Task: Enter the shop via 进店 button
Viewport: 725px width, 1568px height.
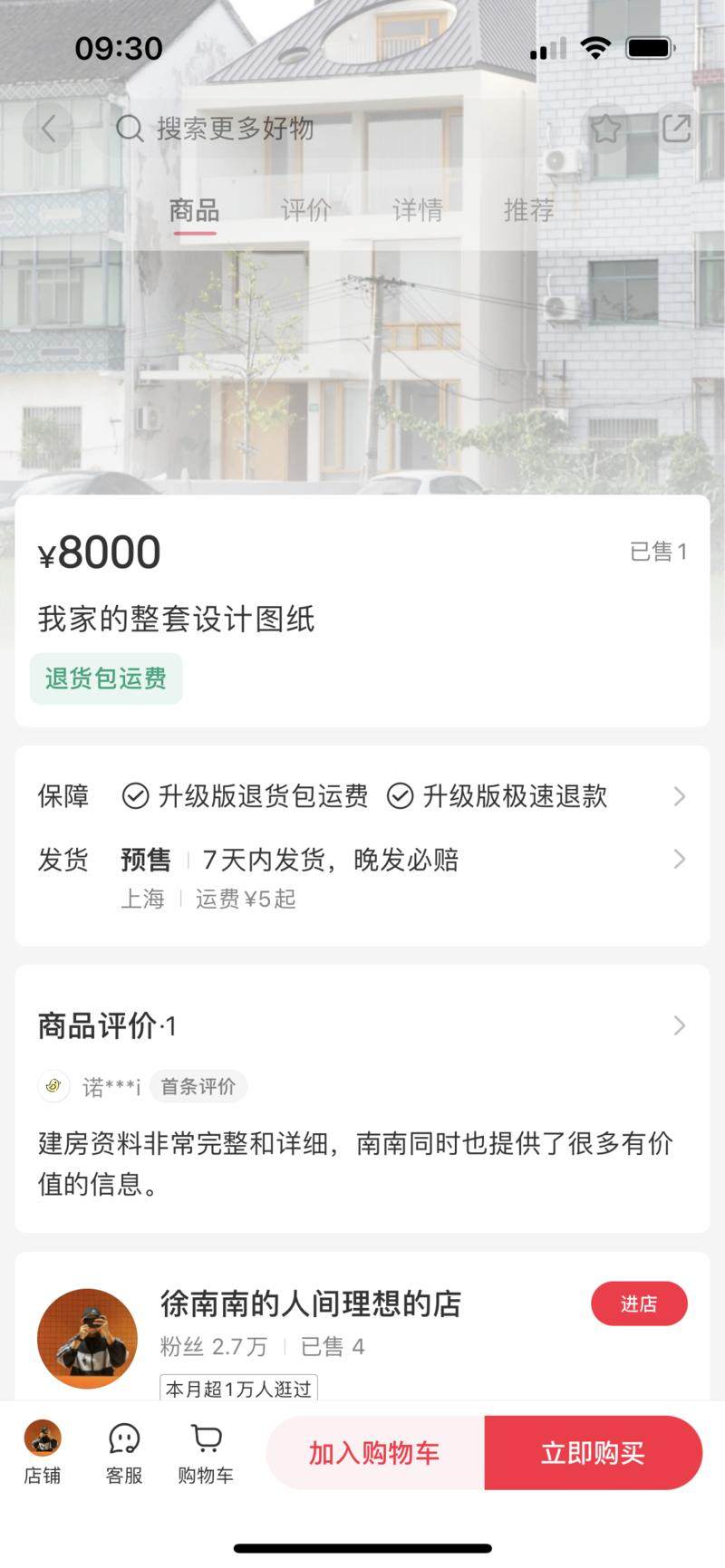Action: 639,1303
